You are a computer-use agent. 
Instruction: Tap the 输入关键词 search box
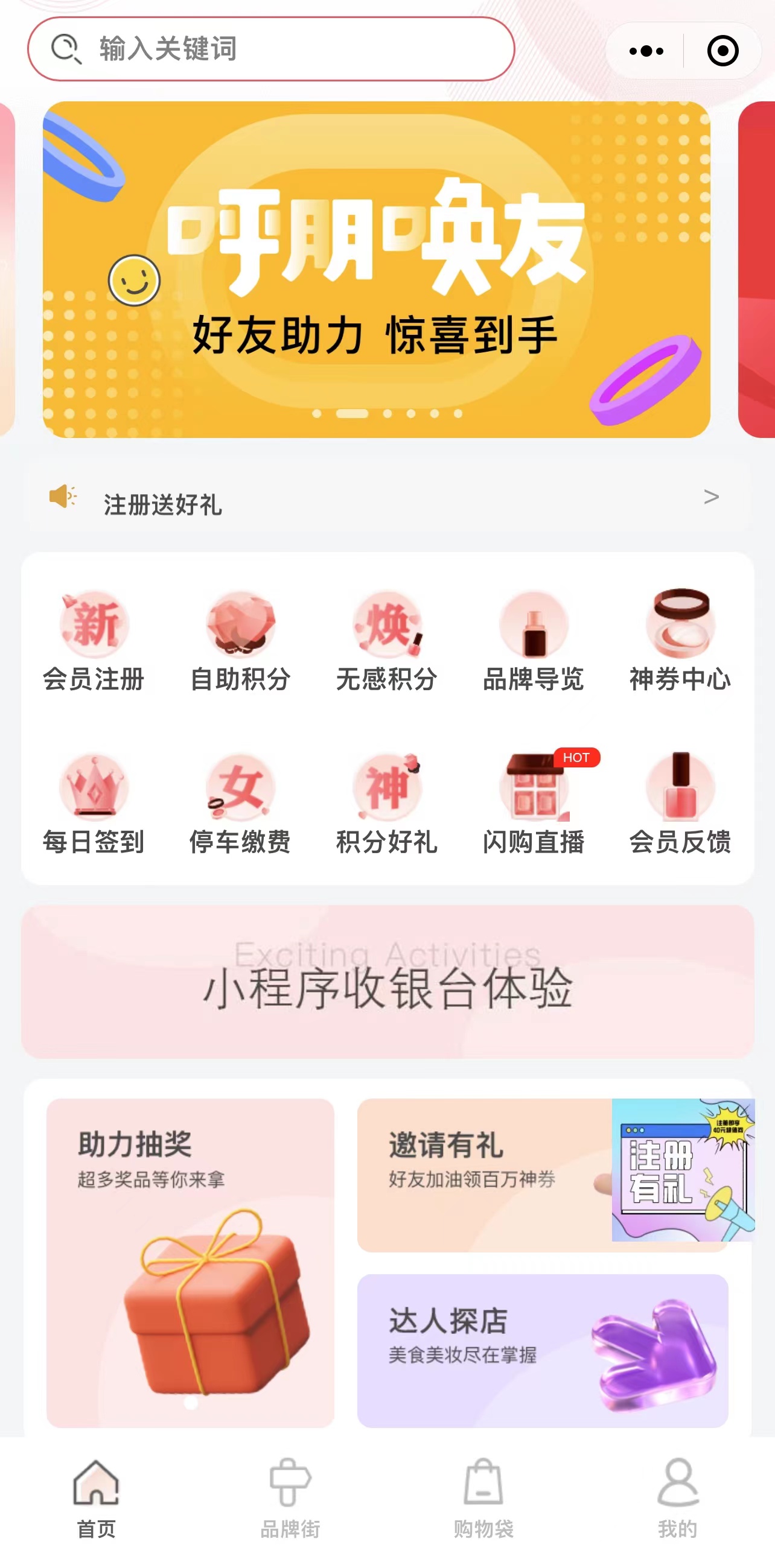[271, 49]
